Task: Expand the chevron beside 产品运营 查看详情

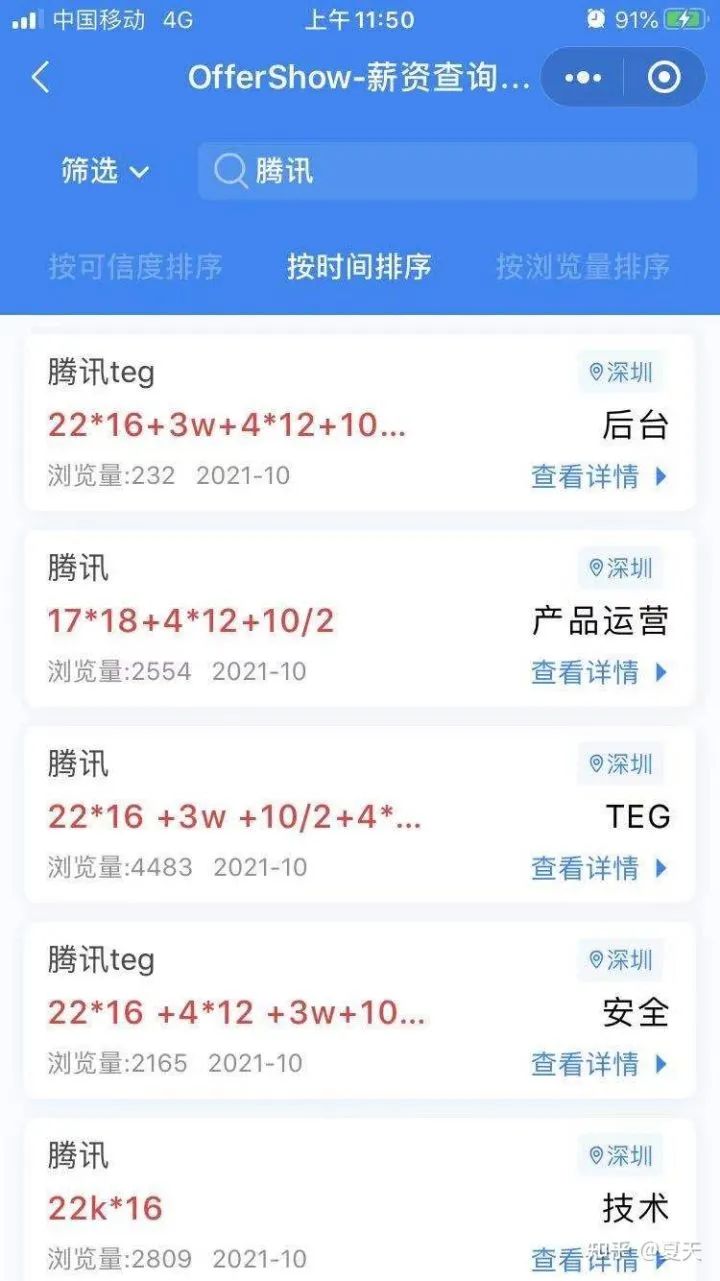Action: (x=661, y=672)
